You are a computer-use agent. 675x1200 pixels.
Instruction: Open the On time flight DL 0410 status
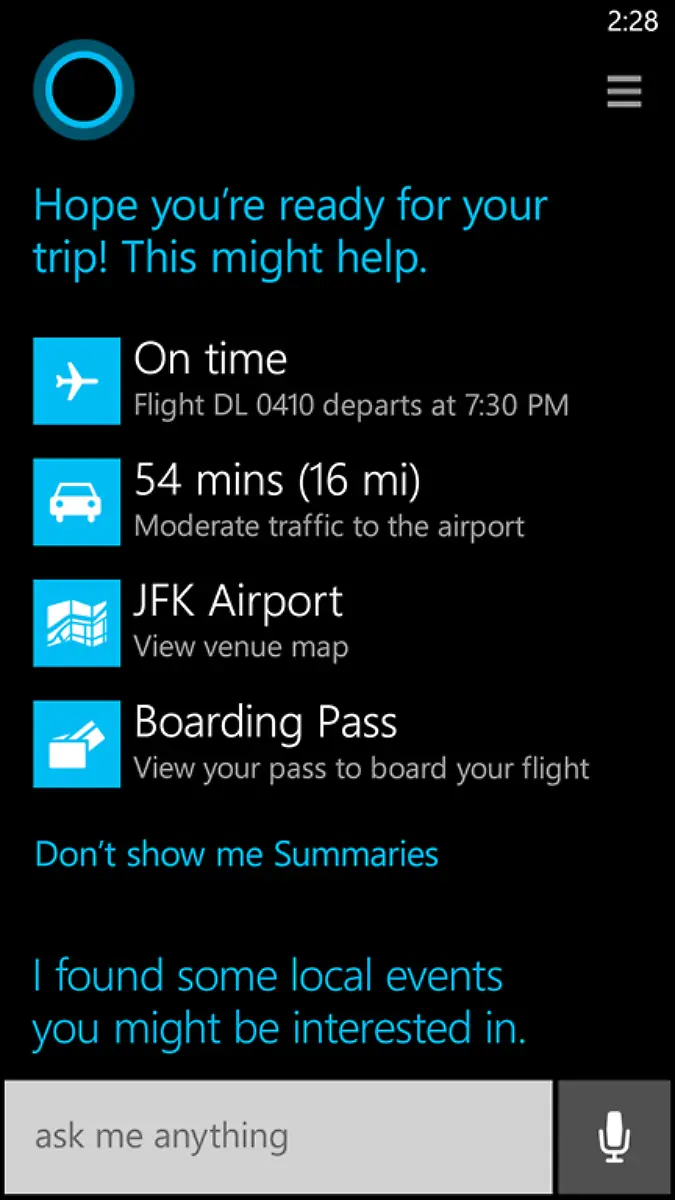[x=300, y=380]
